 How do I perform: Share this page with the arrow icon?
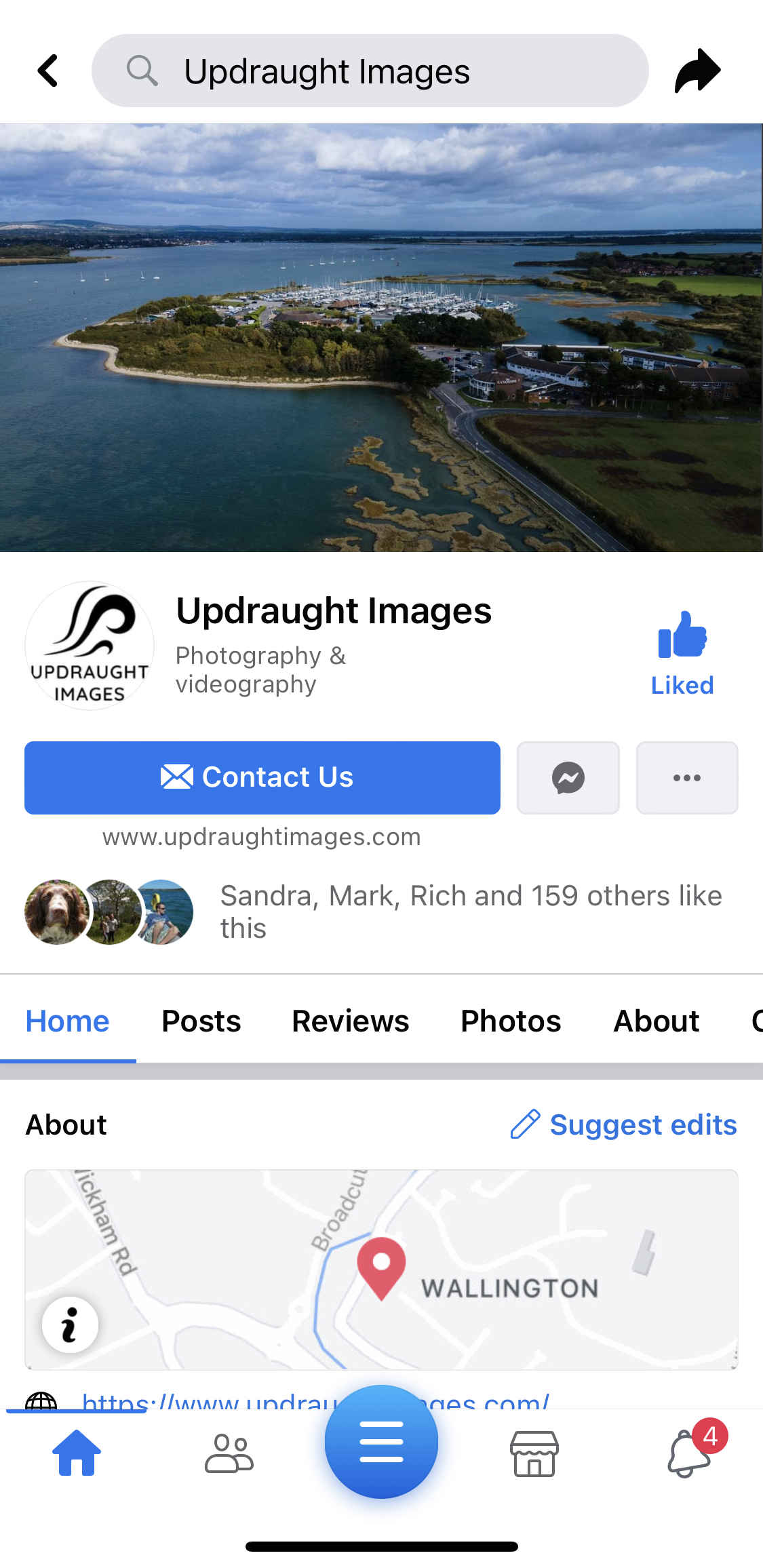[x=697, y=71]
